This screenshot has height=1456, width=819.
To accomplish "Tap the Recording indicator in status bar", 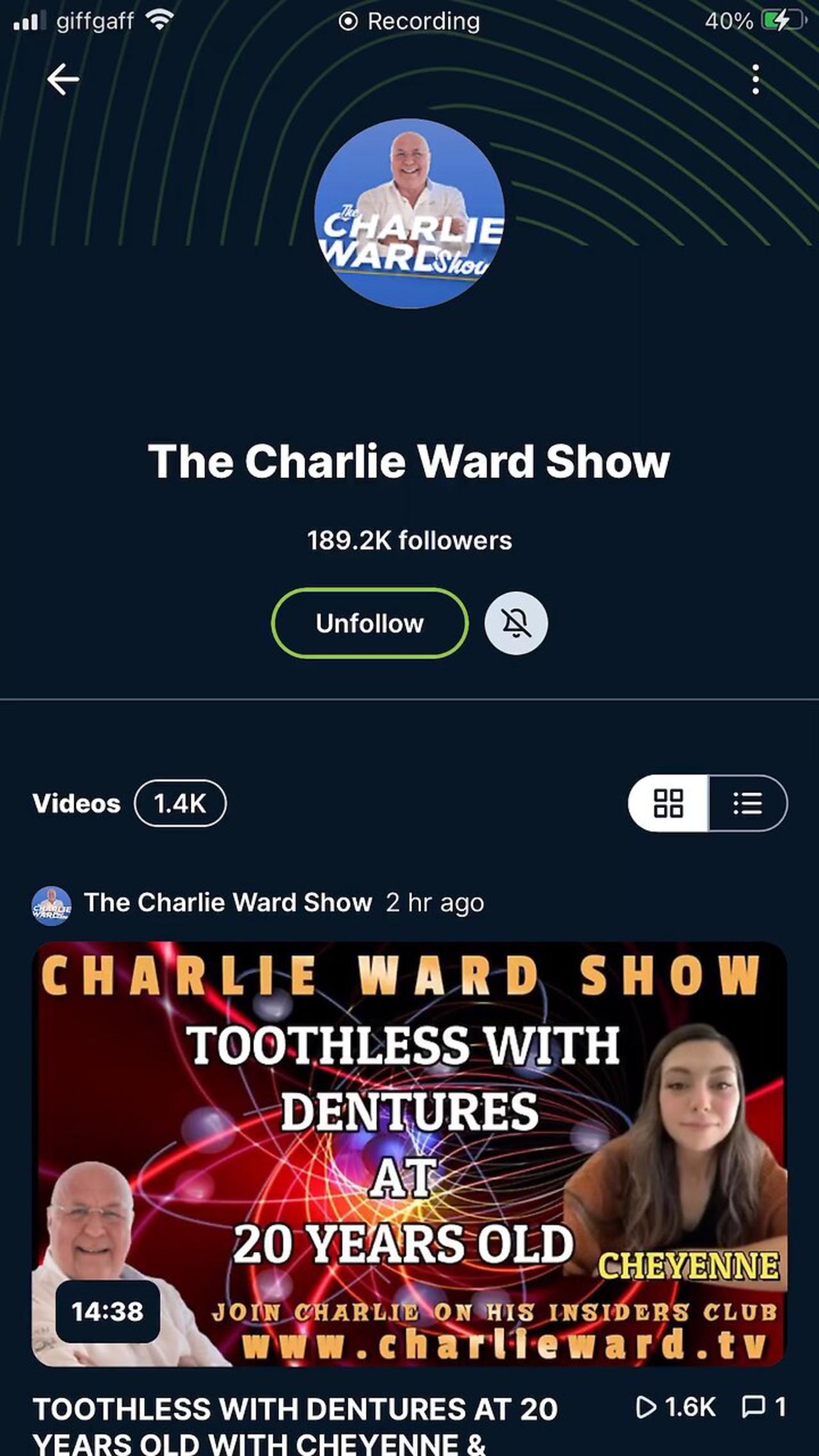I will (409, 20).
